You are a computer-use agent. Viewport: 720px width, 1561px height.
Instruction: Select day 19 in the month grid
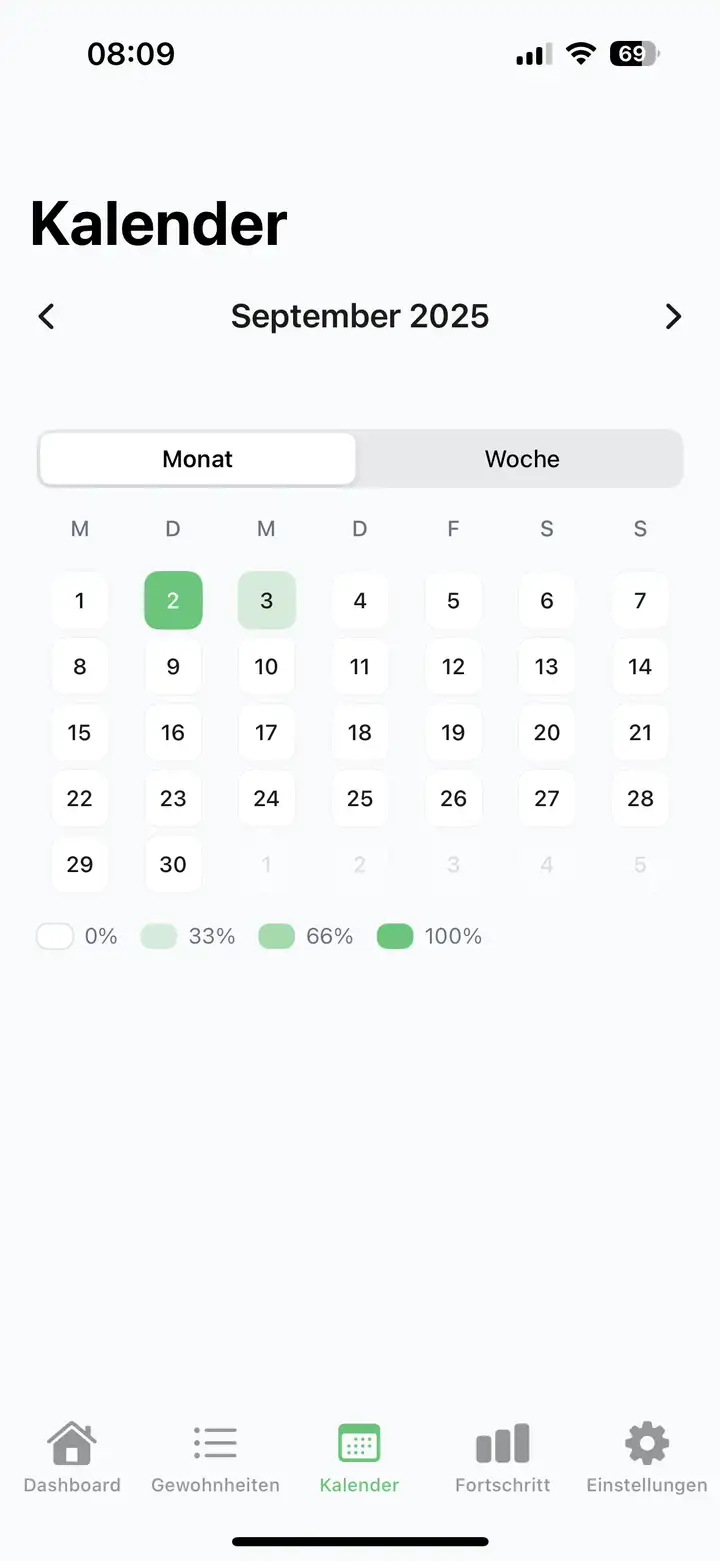click(453, 732)
